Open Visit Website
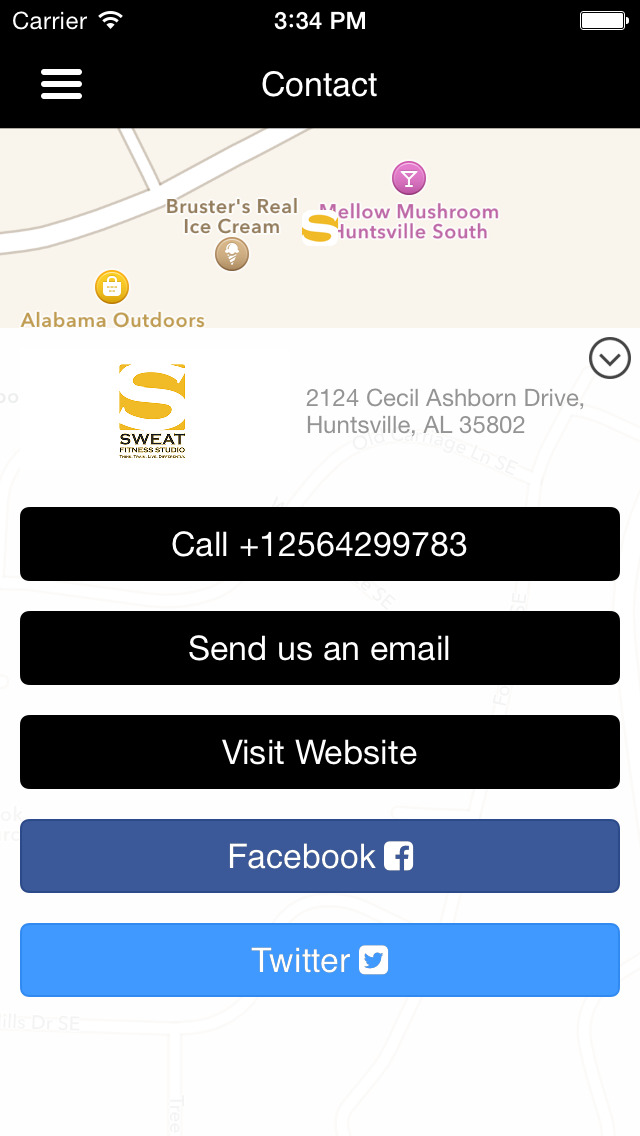This screenshot has height=1136, width=640. pos(320,752)
